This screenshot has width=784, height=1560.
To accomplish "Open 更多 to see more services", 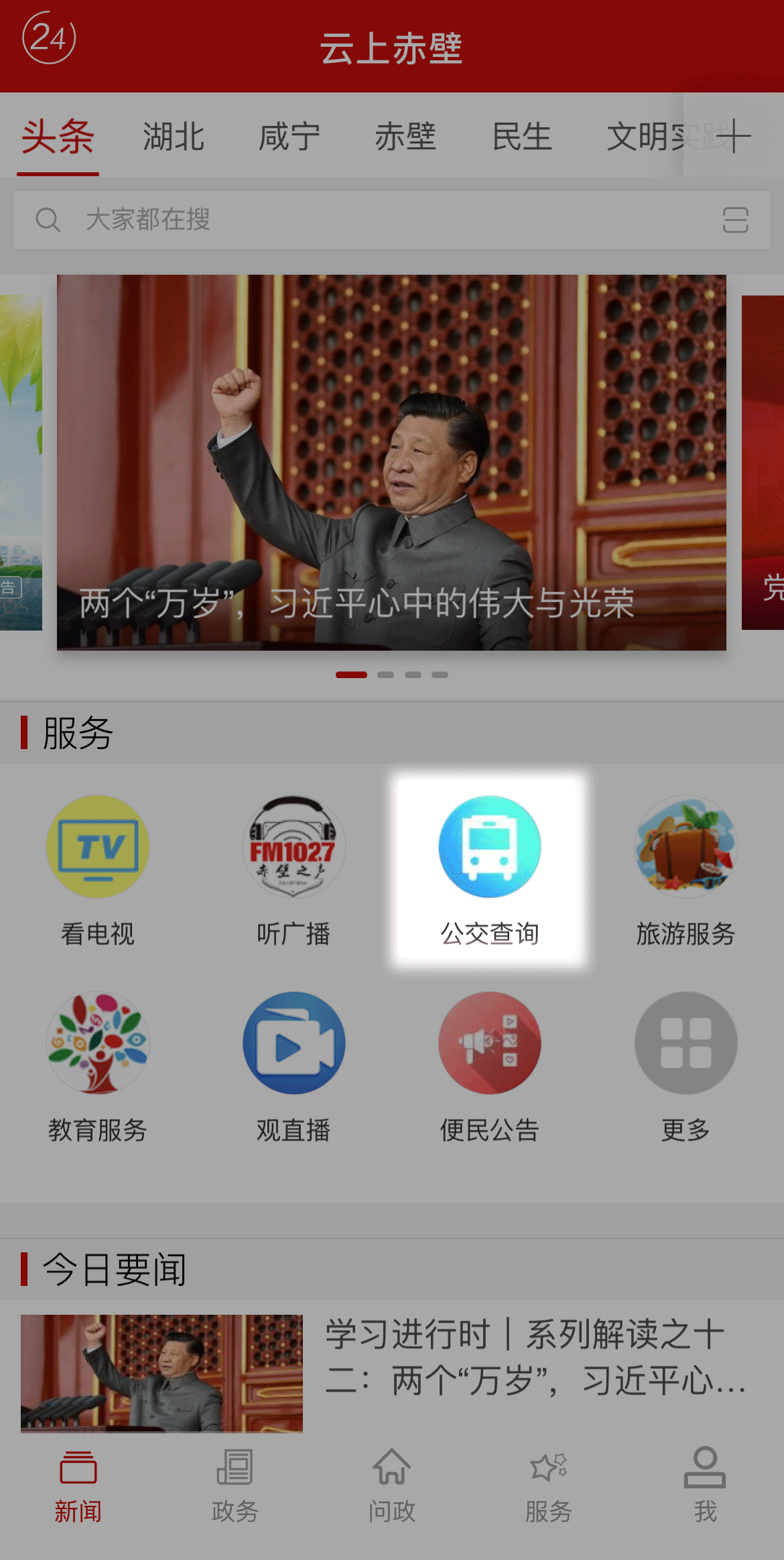I will pos(685,1067).
